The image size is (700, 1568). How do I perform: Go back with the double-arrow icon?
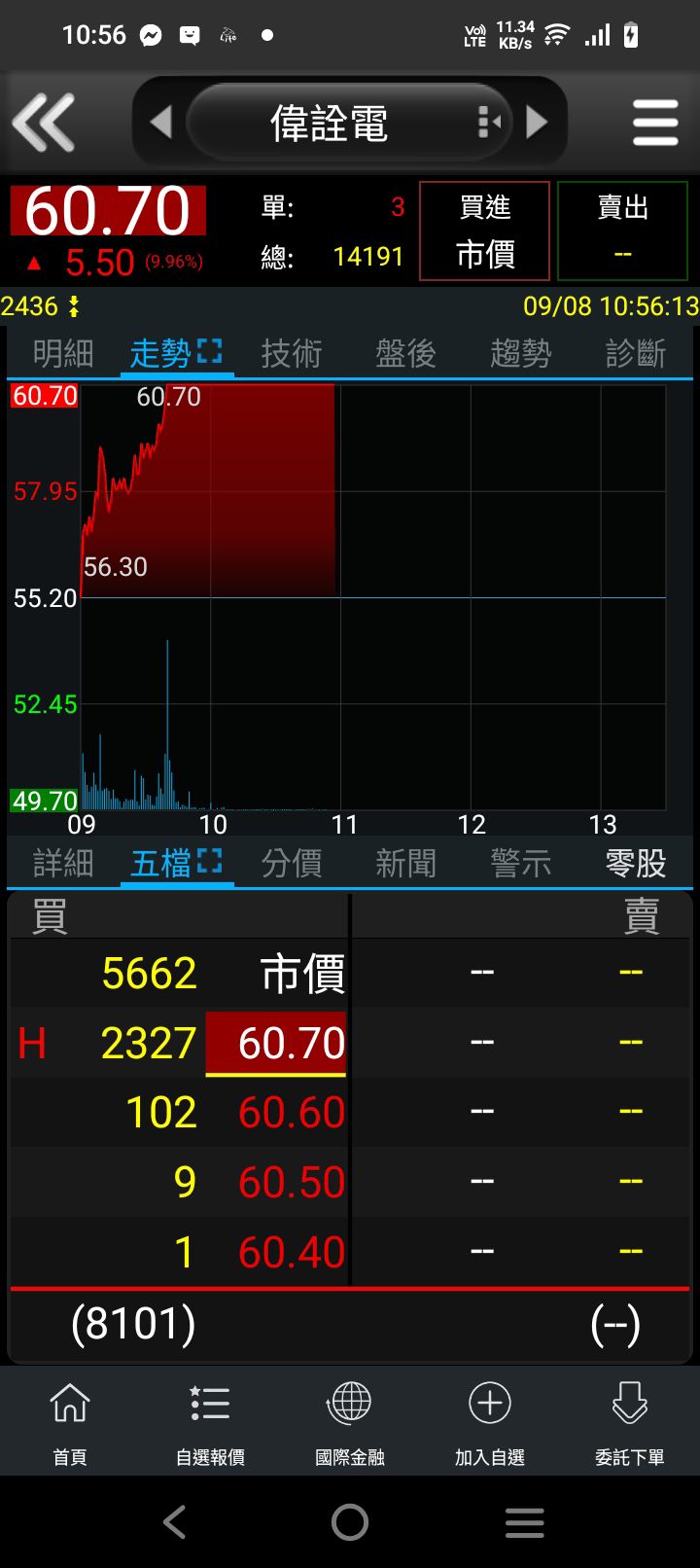click(x=43, y=123)
